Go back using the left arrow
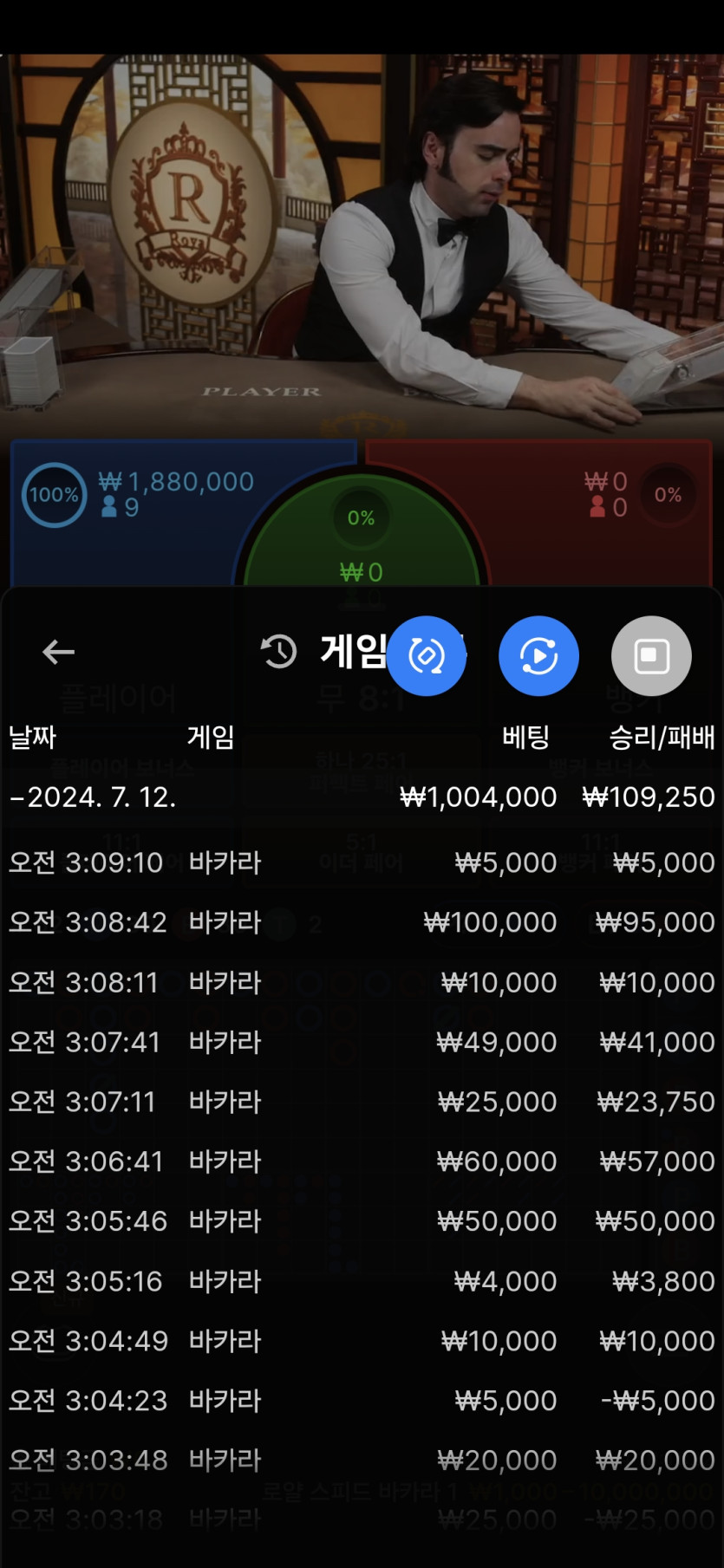 (x=58, y=652)
